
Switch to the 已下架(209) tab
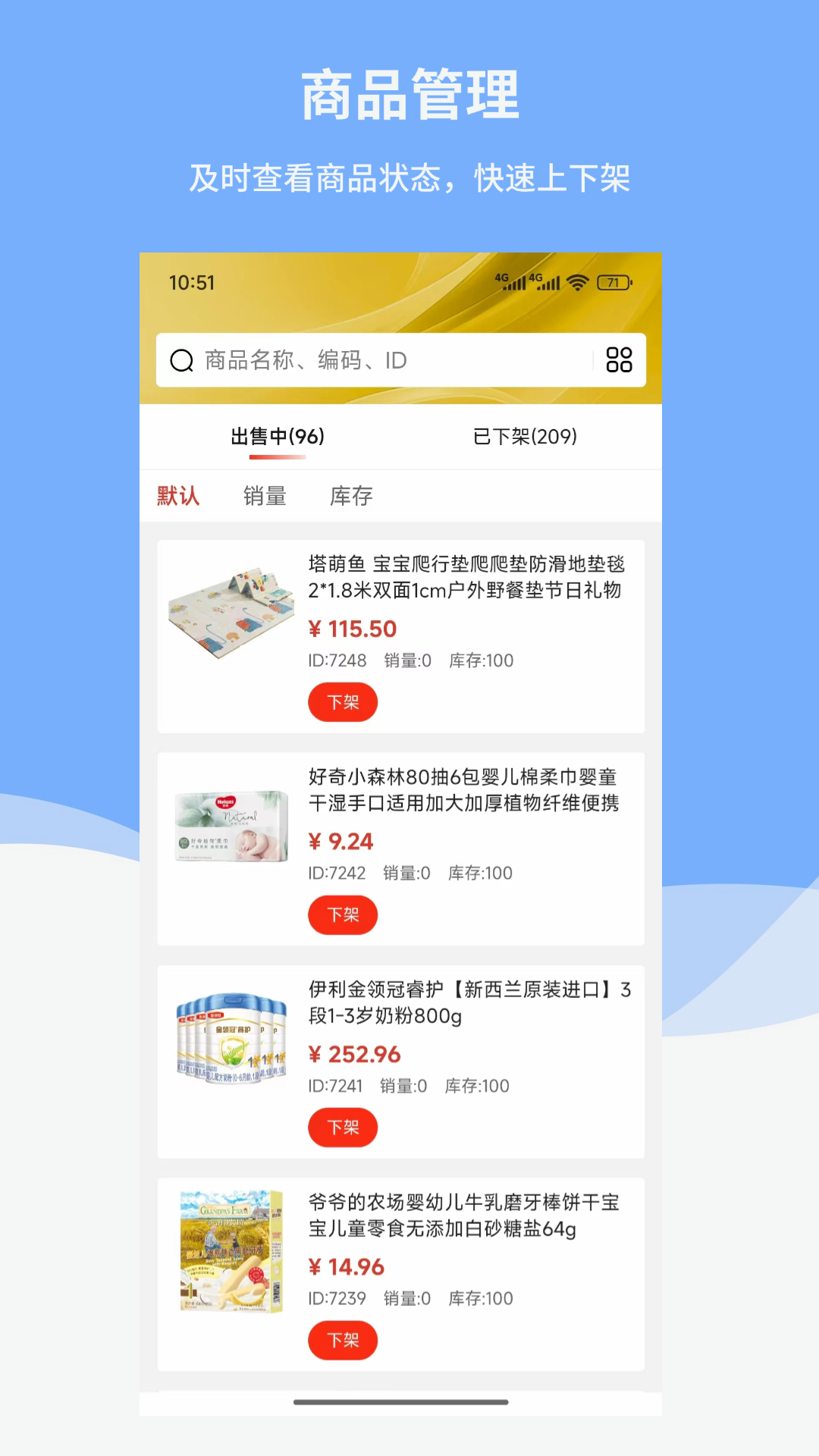[x=525, y=437]
